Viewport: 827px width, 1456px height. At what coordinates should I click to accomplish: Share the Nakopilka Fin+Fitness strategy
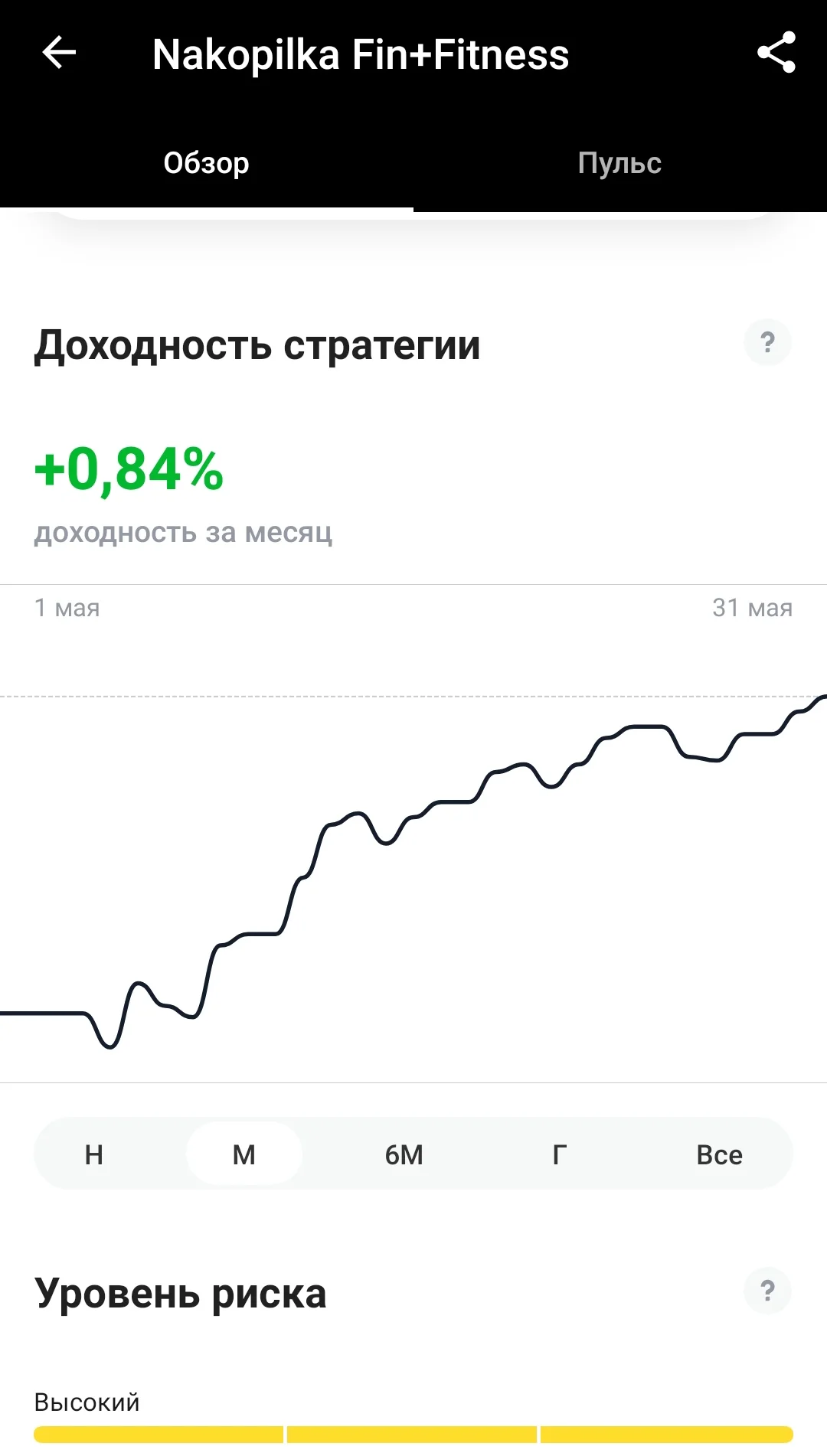click(776, 53)
